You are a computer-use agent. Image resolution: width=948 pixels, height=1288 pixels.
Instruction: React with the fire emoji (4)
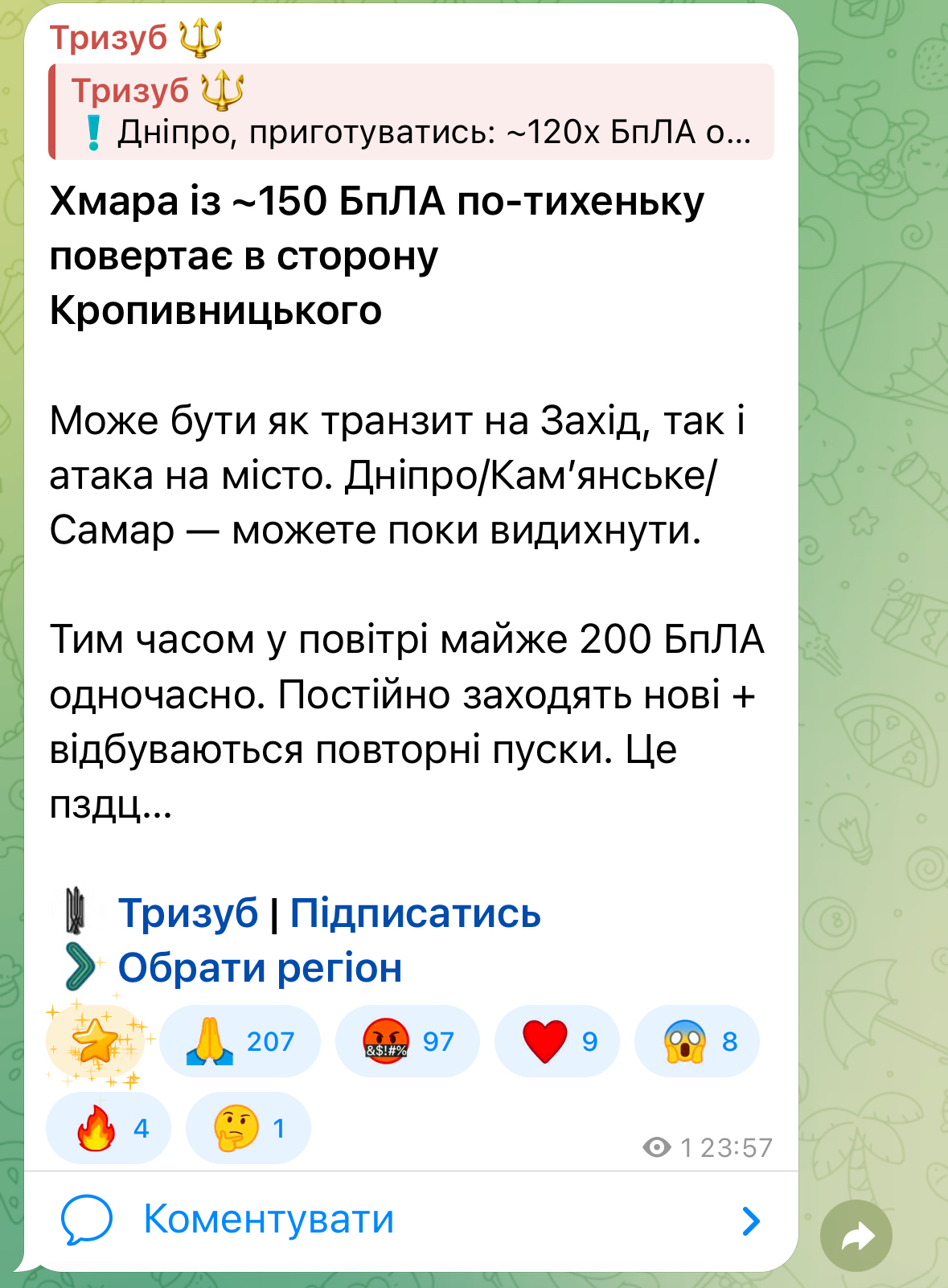(109, 1128)
